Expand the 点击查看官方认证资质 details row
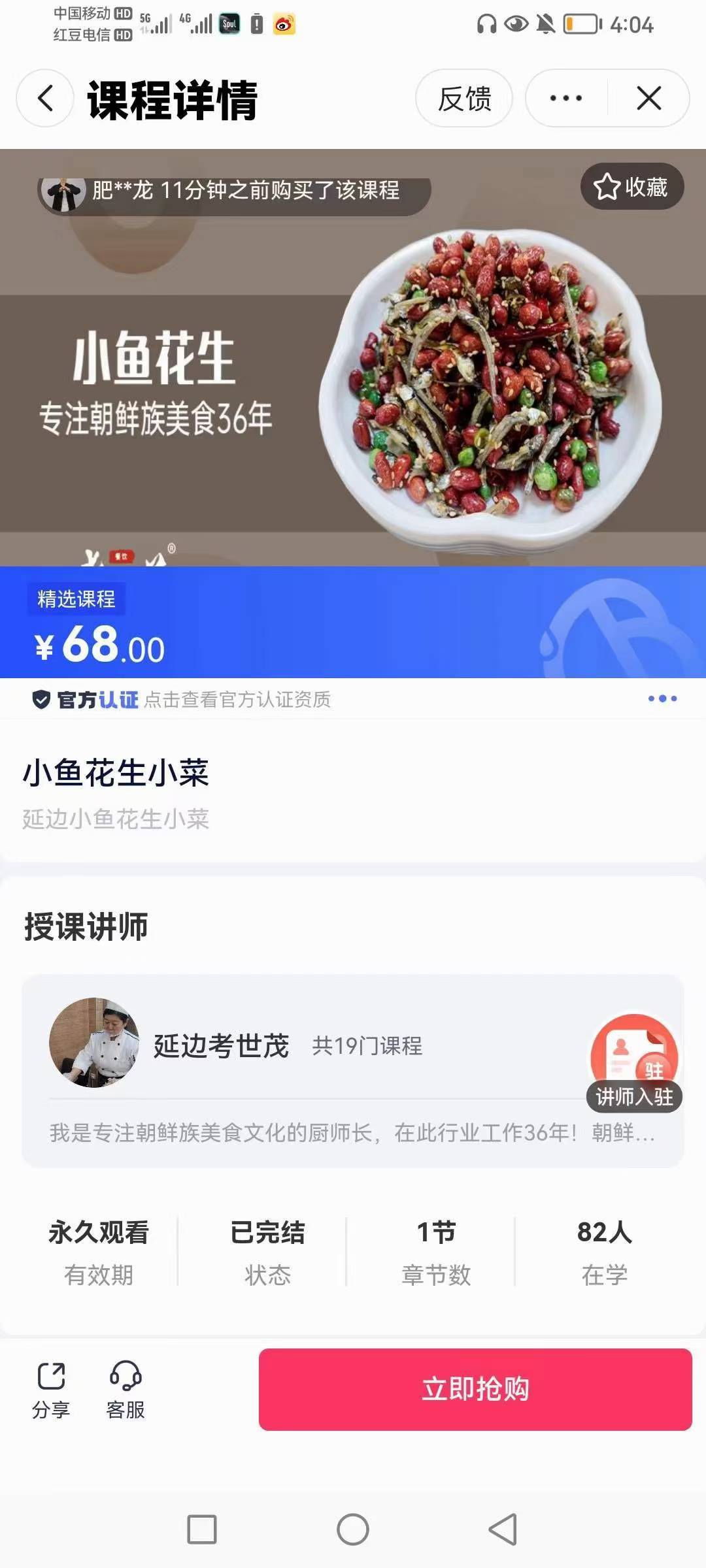 click(x=235, y=700)
